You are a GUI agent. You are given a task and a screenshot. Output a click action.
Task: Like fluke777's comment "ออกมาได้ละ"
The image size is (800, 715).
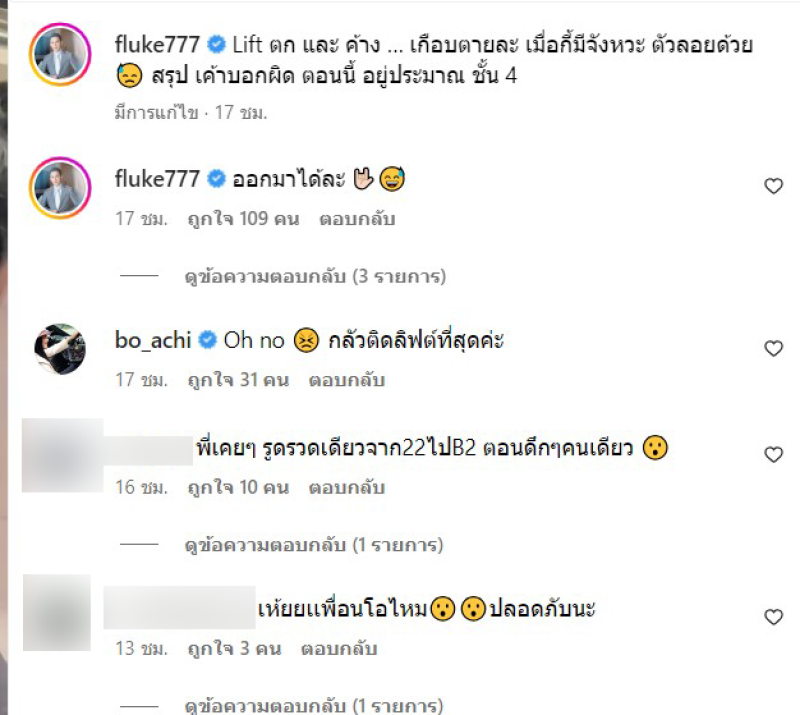tap(773, 186)
